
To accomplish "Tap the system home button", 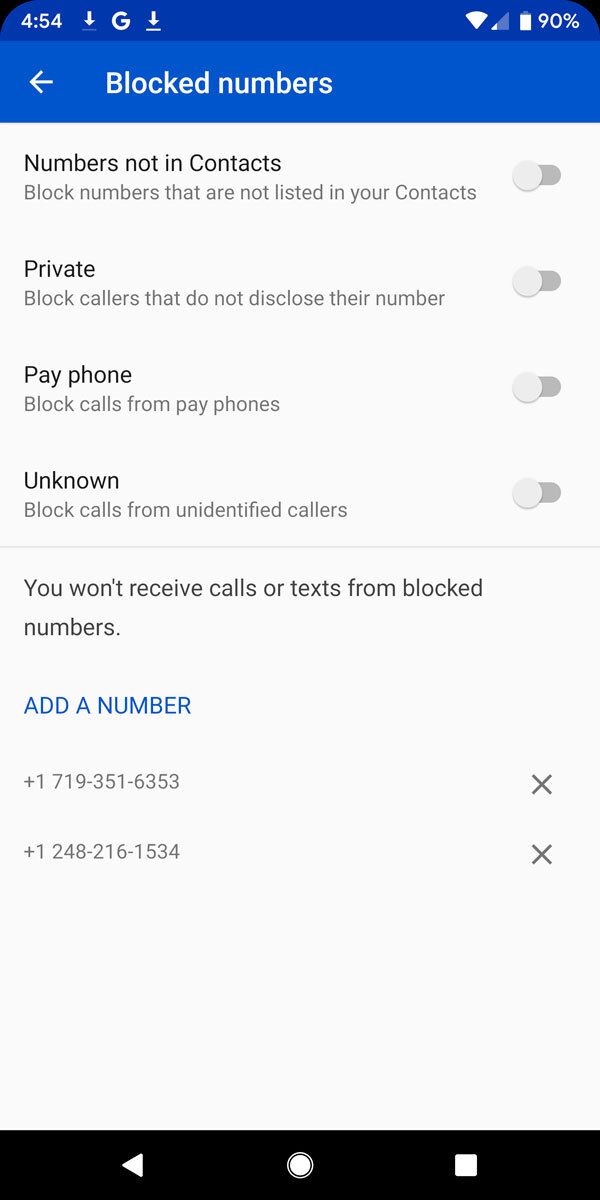I will click(x=299, y=1165).
